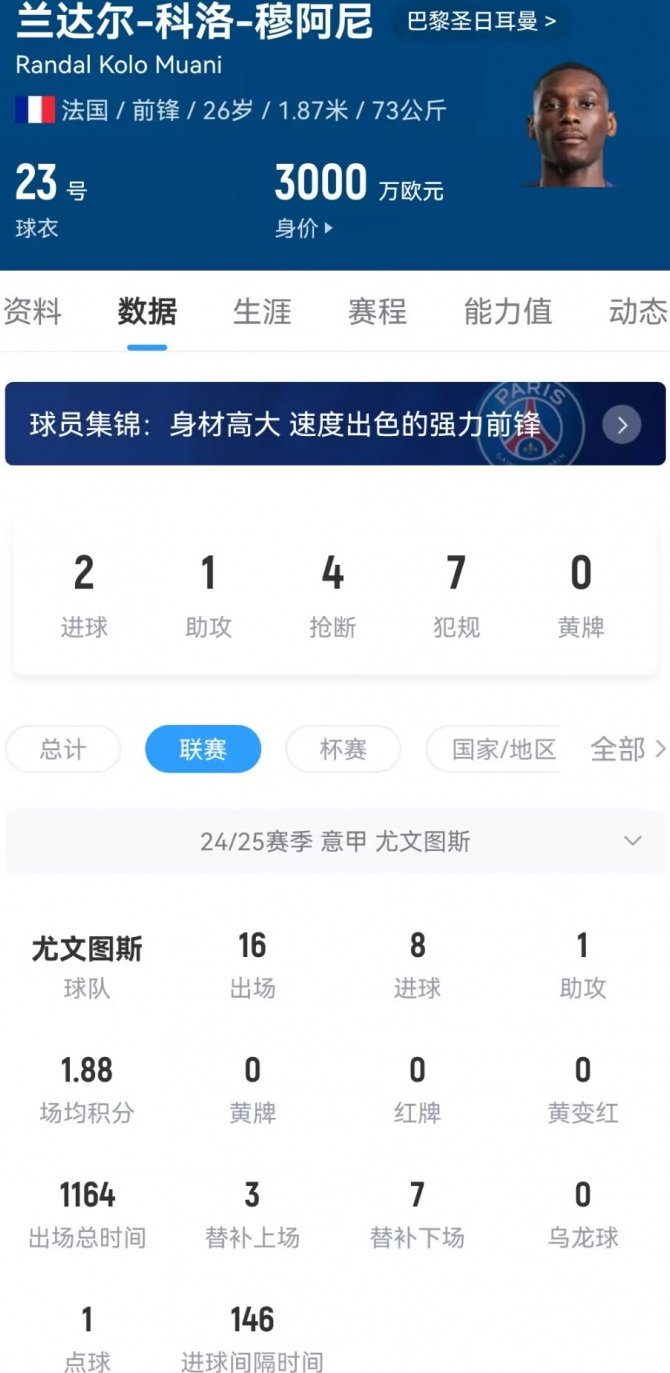Open the 赛程 tab
The width and height of the screenshot is (670, 1373).
pos(377,311)
